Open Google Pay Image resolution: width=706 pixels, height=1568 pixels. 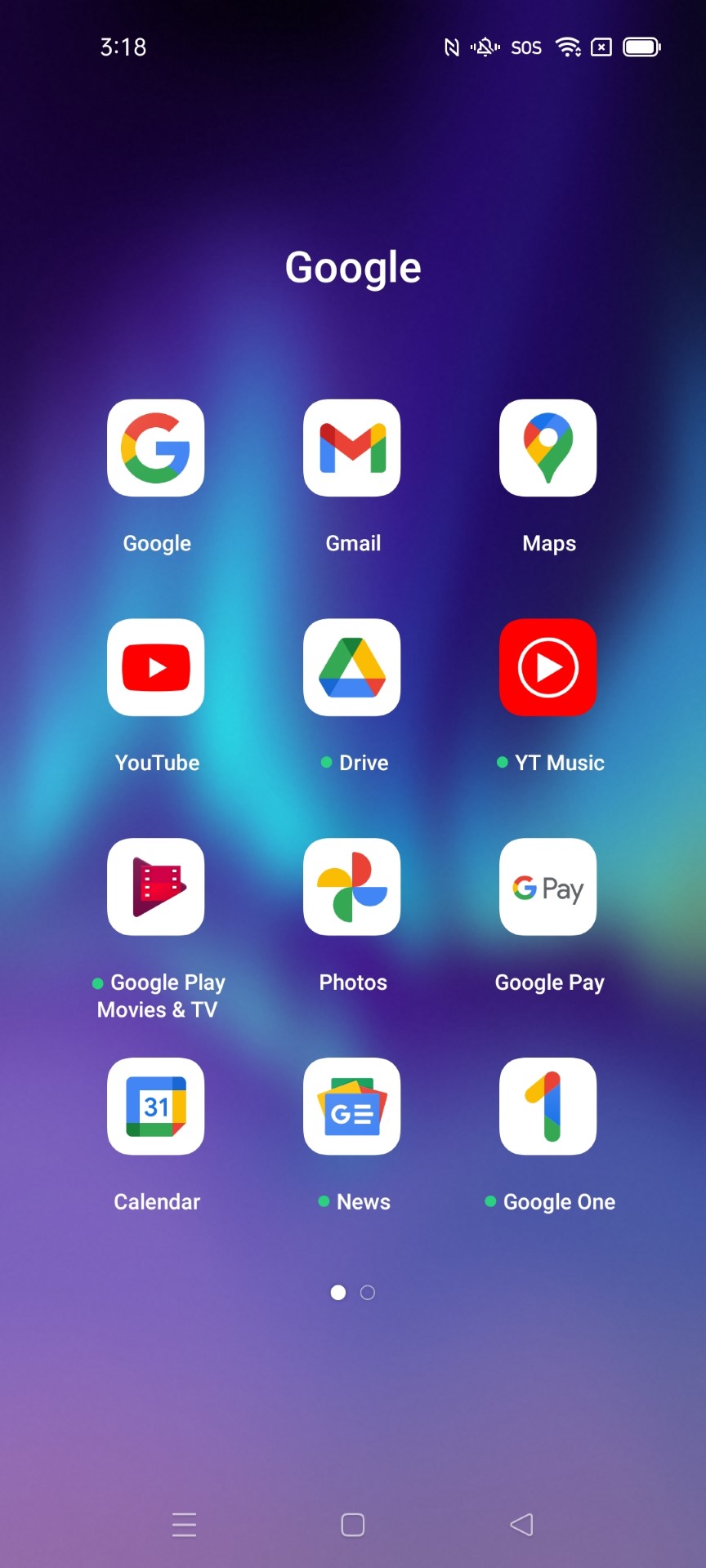(548, 887)
